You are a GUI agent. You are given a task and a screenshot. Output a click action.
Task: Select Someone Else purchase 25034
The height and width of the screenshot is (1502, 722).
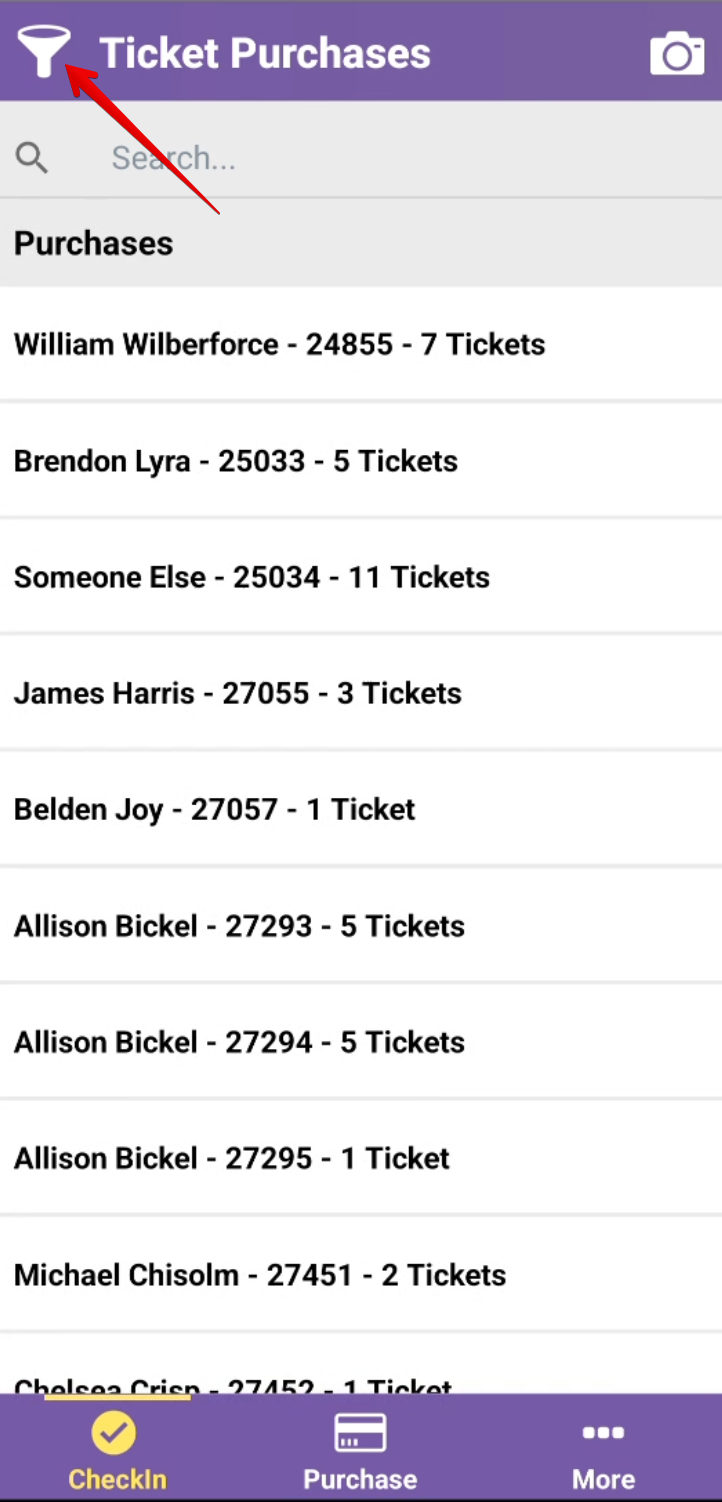(361, 577)
